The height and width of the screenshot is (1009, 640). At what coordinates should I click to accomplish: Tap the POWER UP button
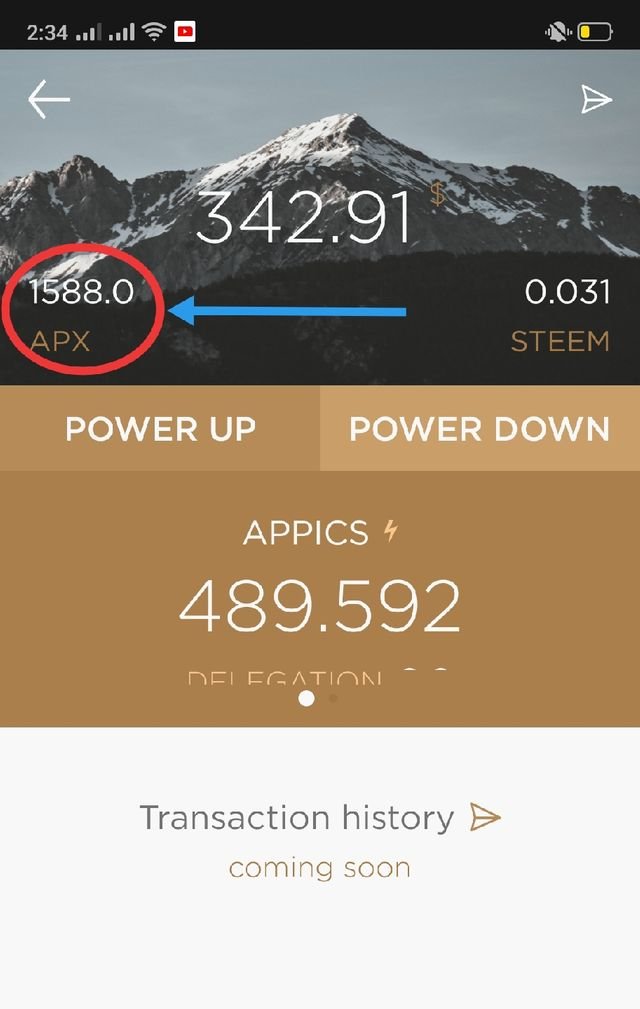point(160,429)
